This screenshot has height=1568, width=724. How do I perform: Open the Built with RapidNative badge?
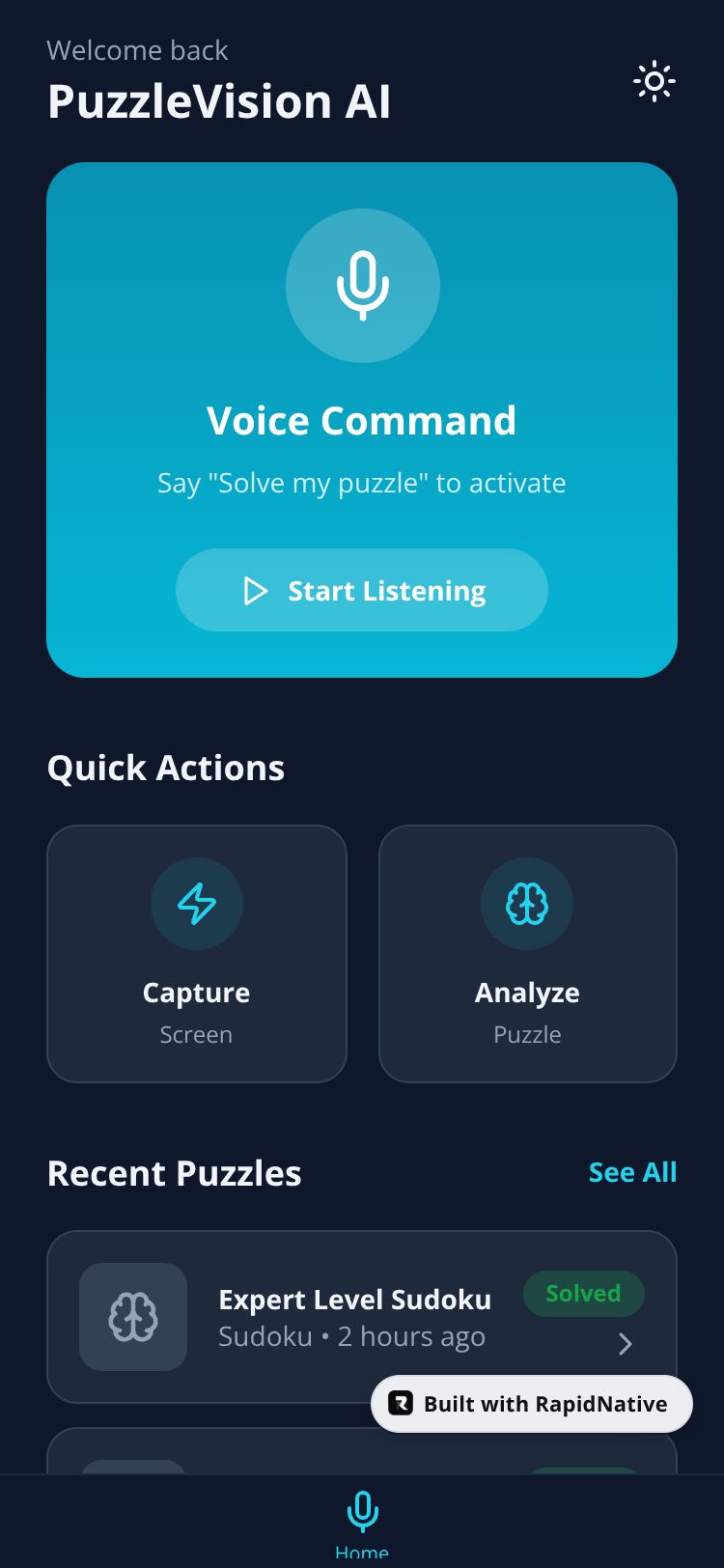click(532, 1404)
